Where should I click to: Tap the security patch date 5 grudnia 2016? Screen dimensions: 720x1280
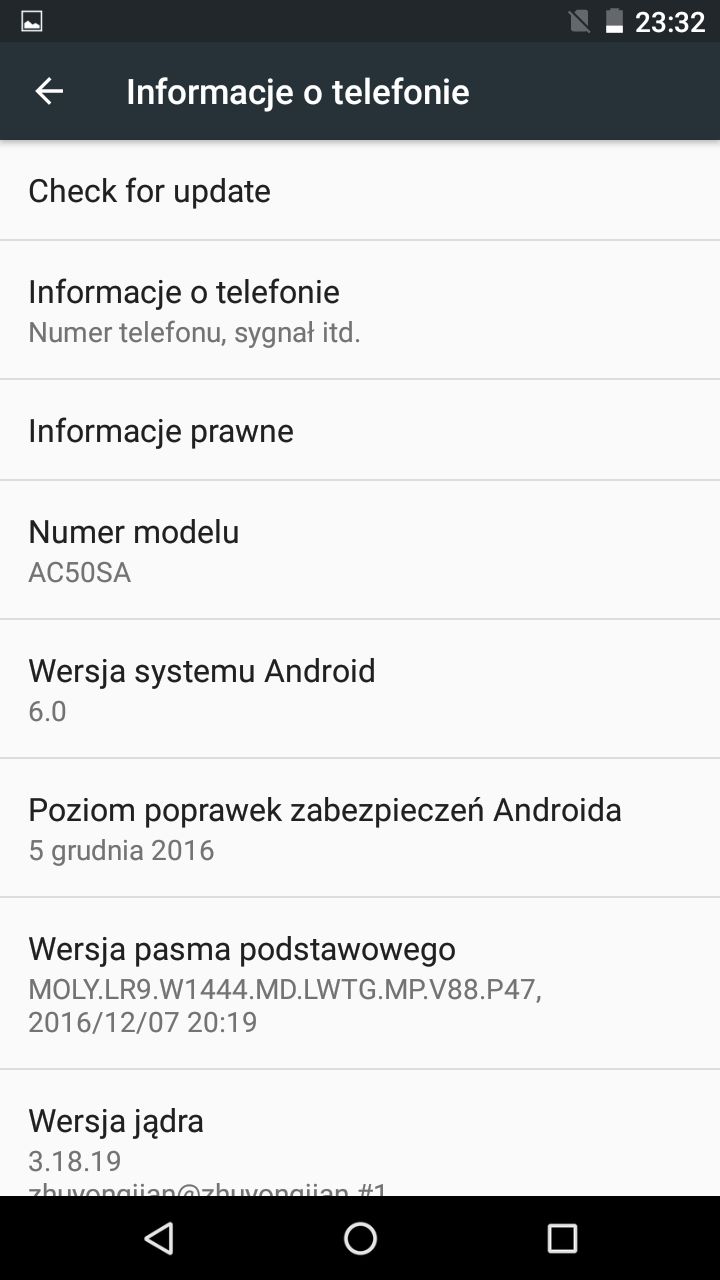click(x=122, y=850)
